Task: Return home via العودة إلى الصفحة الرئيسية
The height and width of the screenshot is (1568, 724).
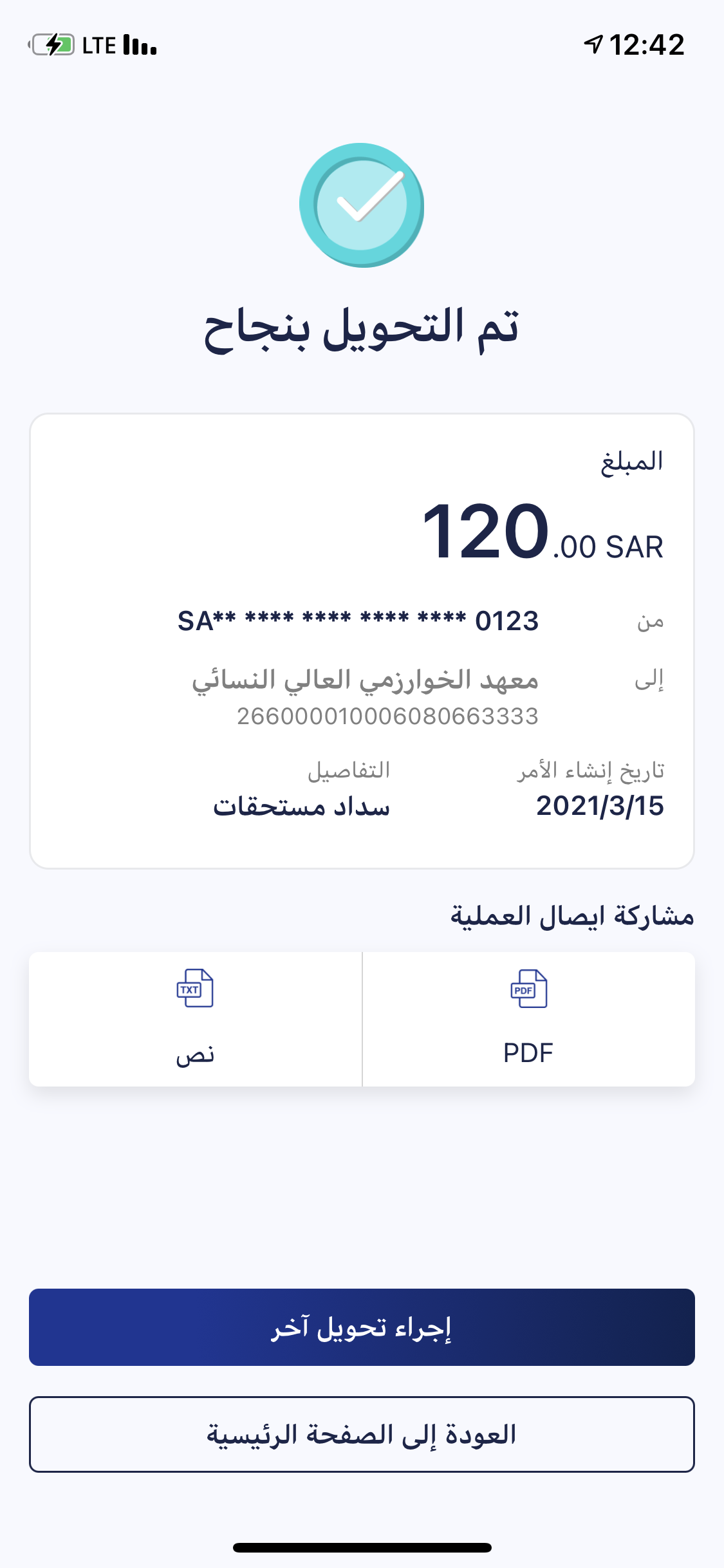Action: point(362,1434)
